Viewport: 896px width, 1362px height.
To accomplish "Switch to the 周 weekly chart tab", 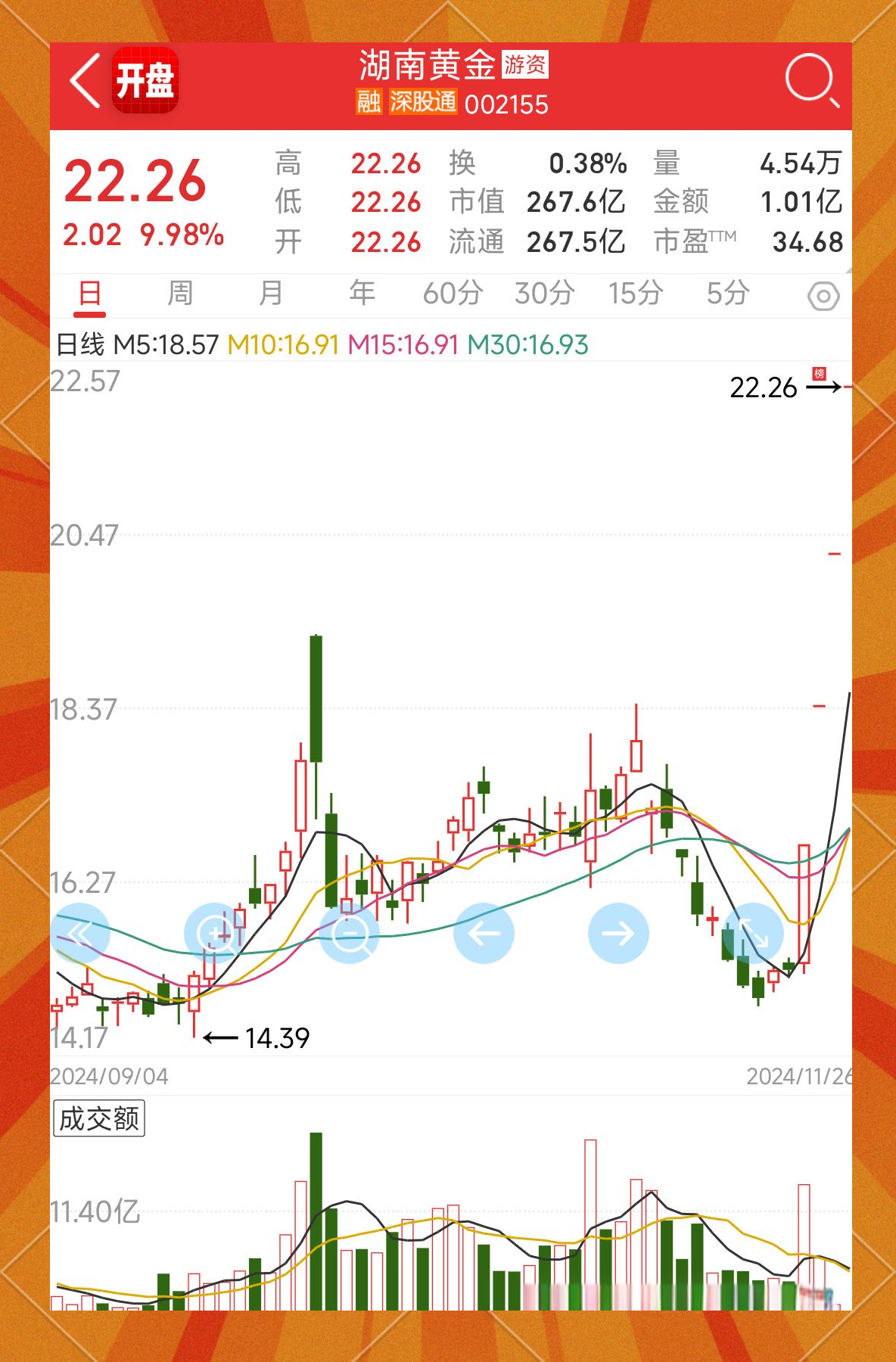I will [x=180, y=294].
